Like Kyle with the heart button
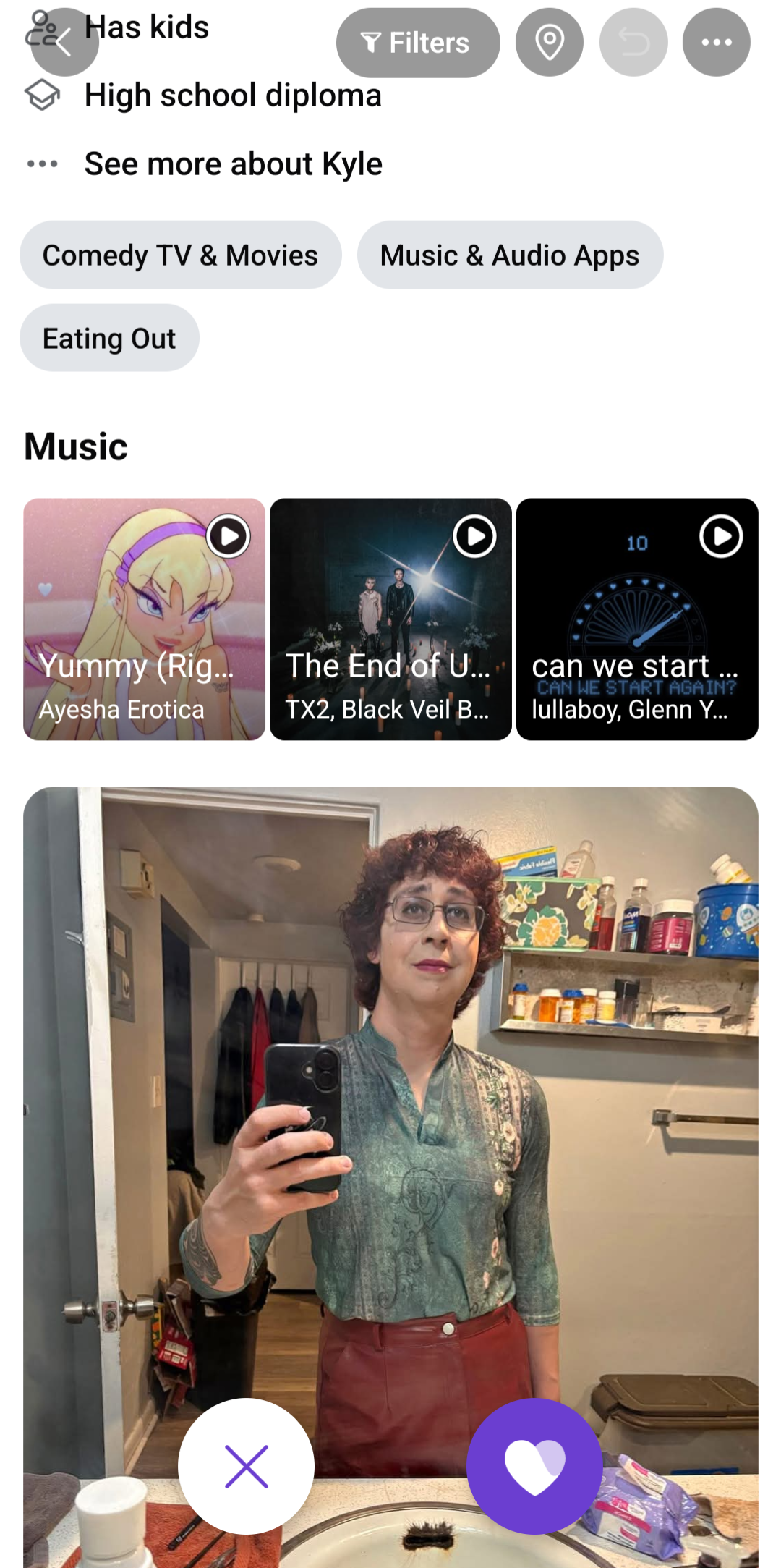This screenshot has width=781, height=1568. (534, 1466)
